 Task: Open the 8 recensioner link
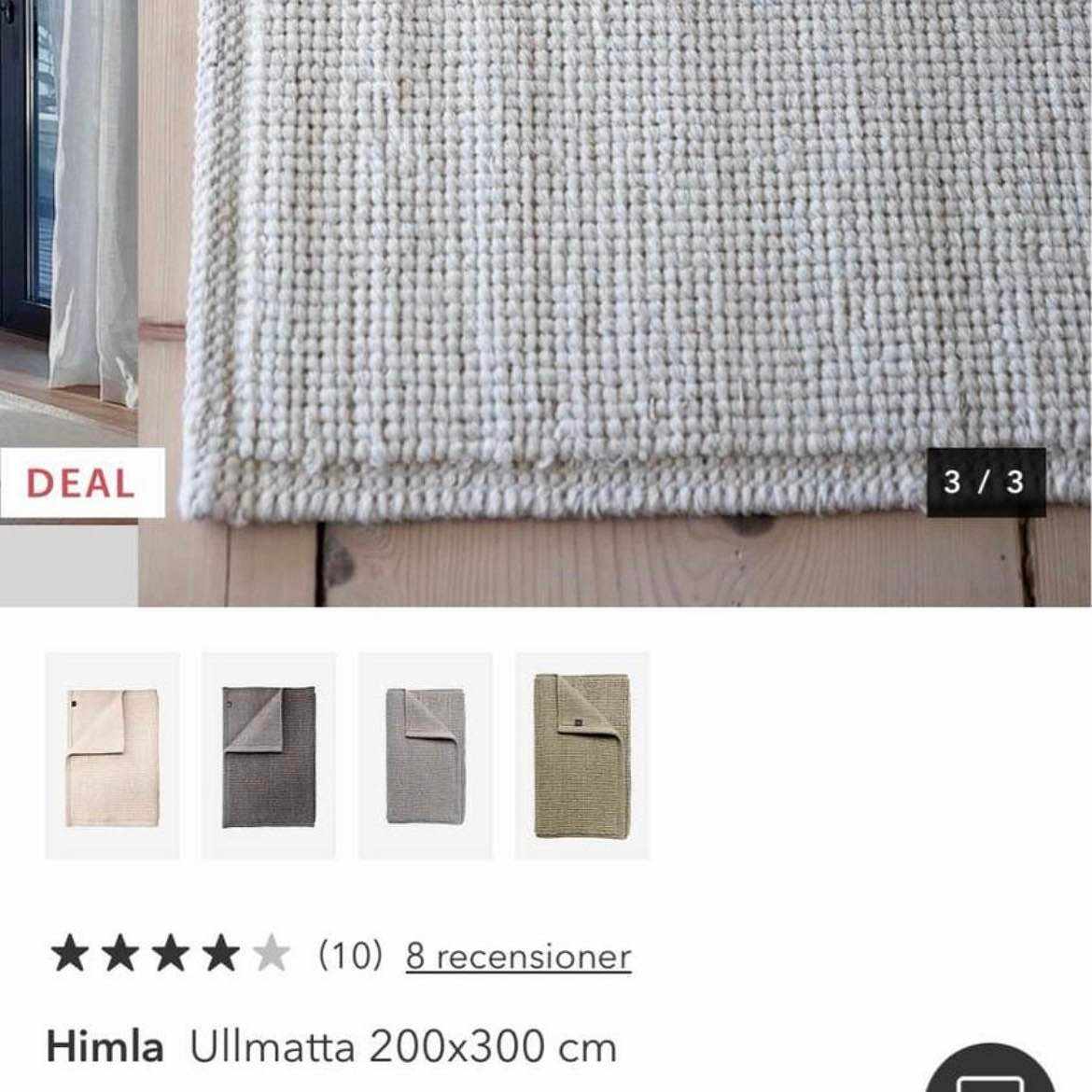[x=518, y=956]
